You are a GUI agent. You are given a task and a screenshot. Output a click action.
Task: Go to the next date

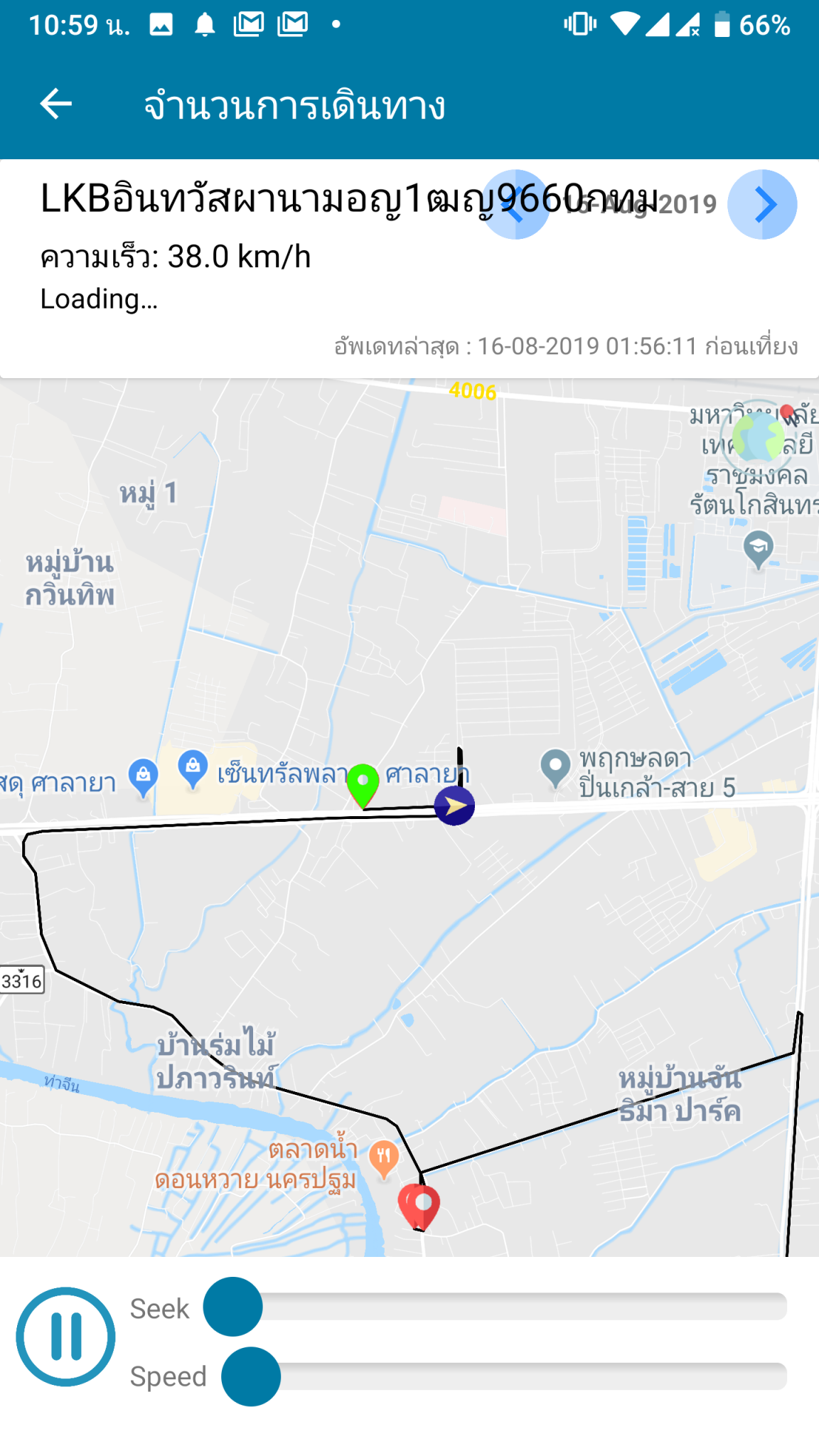pos(762,205)
